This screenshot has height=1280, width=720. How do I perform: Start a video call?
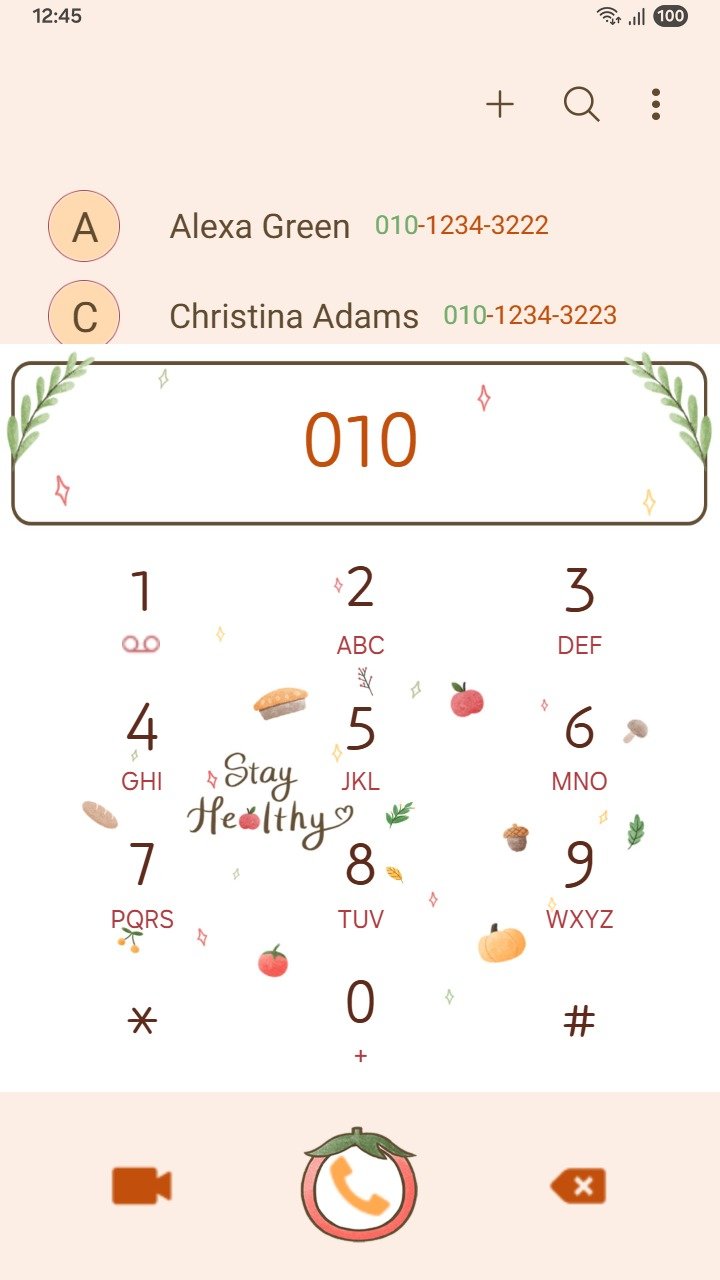141,1187
